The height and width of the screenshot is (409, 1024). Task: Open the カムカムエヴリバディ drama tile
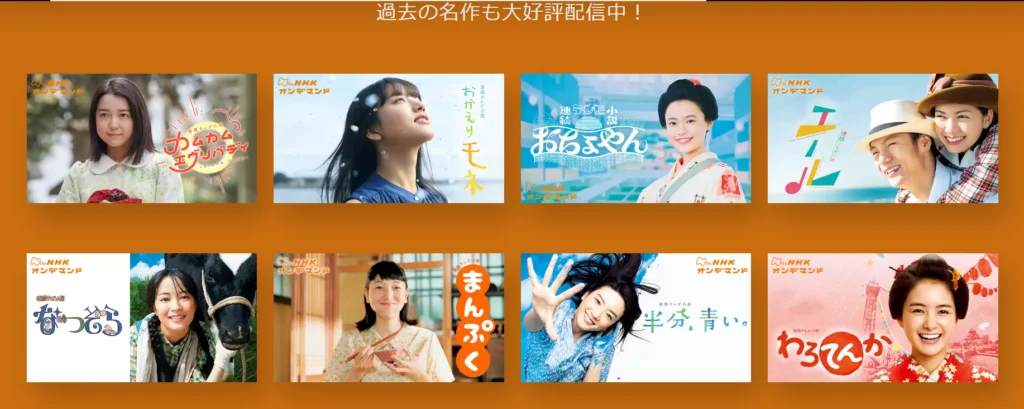click(x=141, y=138)
